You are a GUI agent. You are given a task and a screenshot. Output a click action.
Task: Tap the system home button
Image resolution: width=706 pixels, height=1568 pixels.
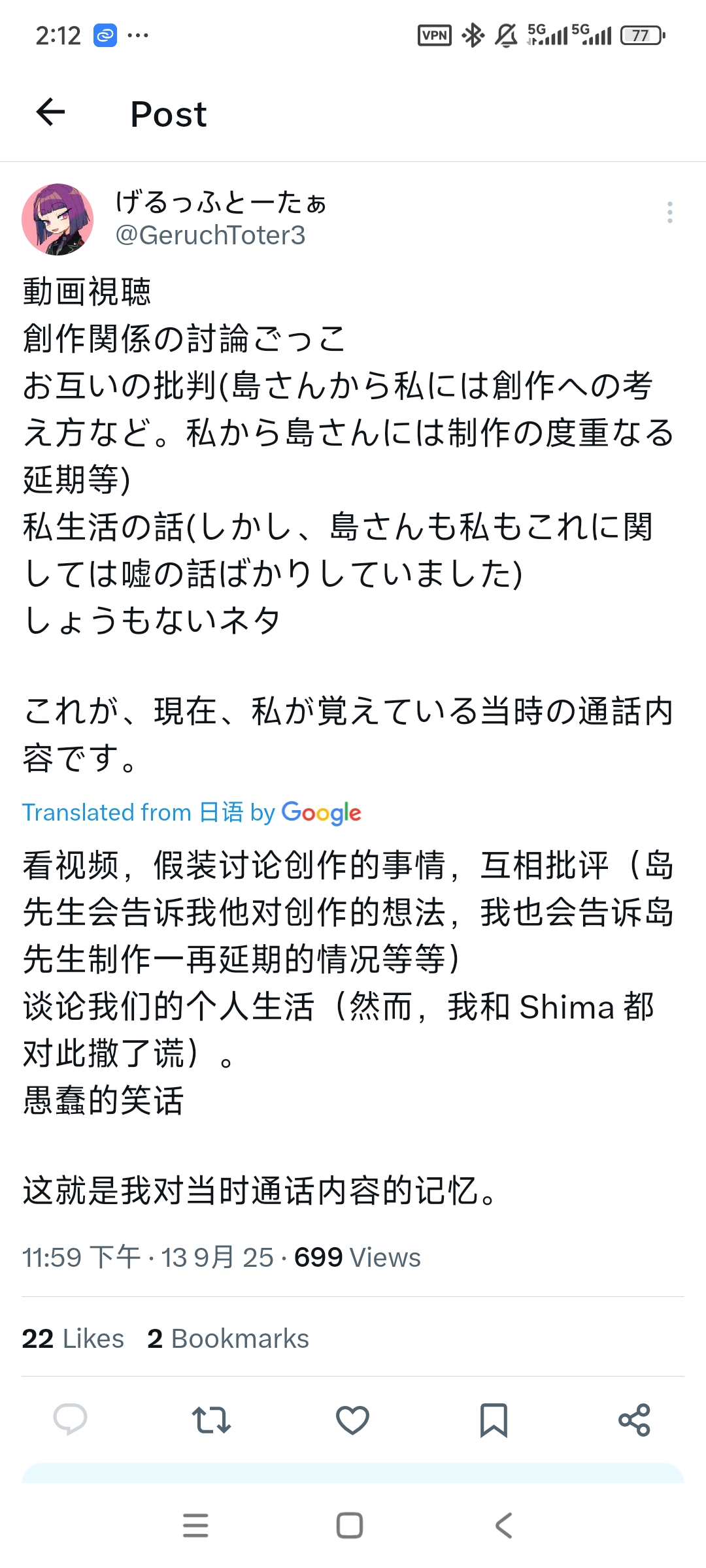coord(350,1526)
